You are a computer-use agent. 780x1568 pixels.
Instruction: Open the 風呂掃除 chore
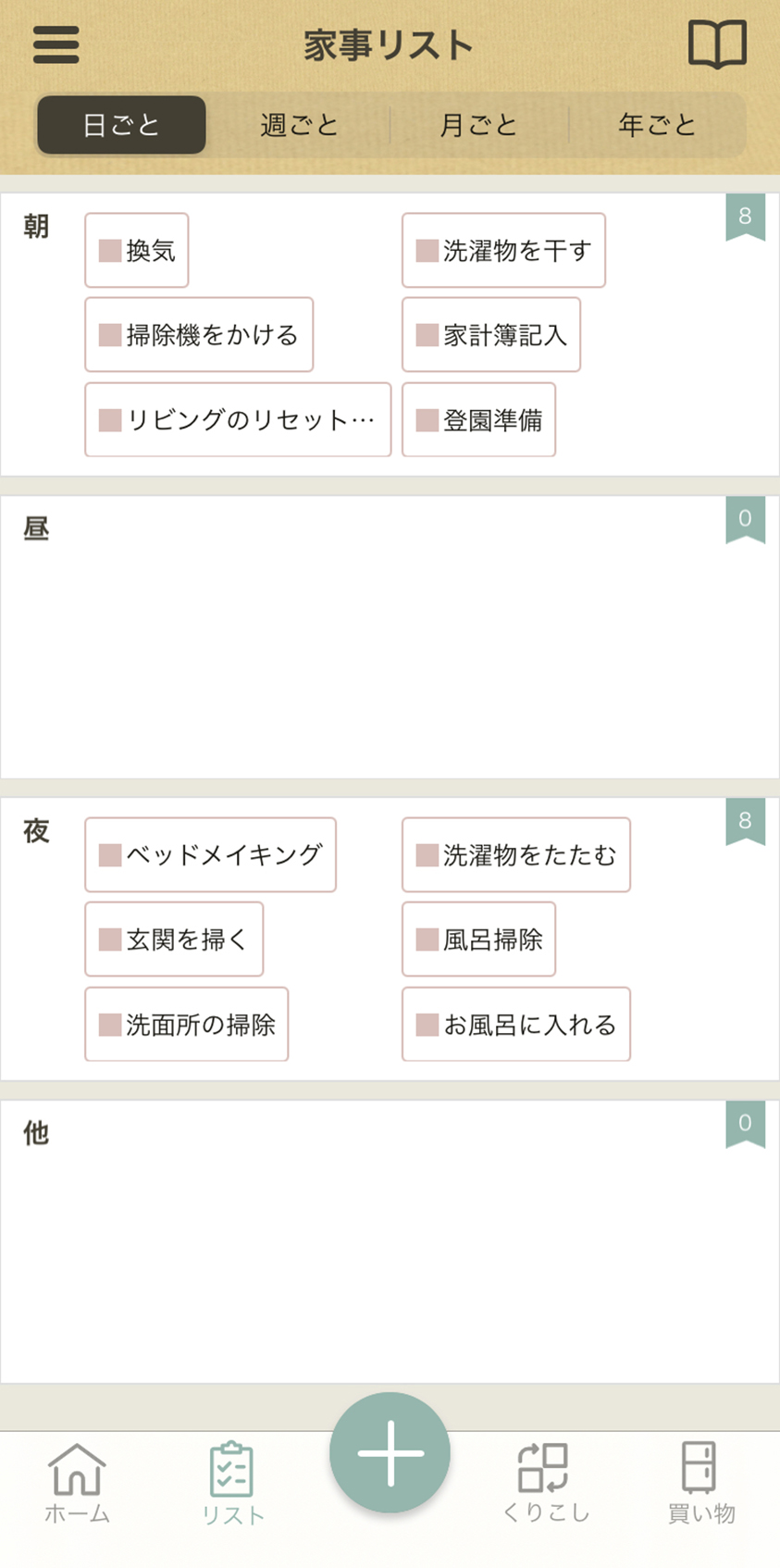478,940
